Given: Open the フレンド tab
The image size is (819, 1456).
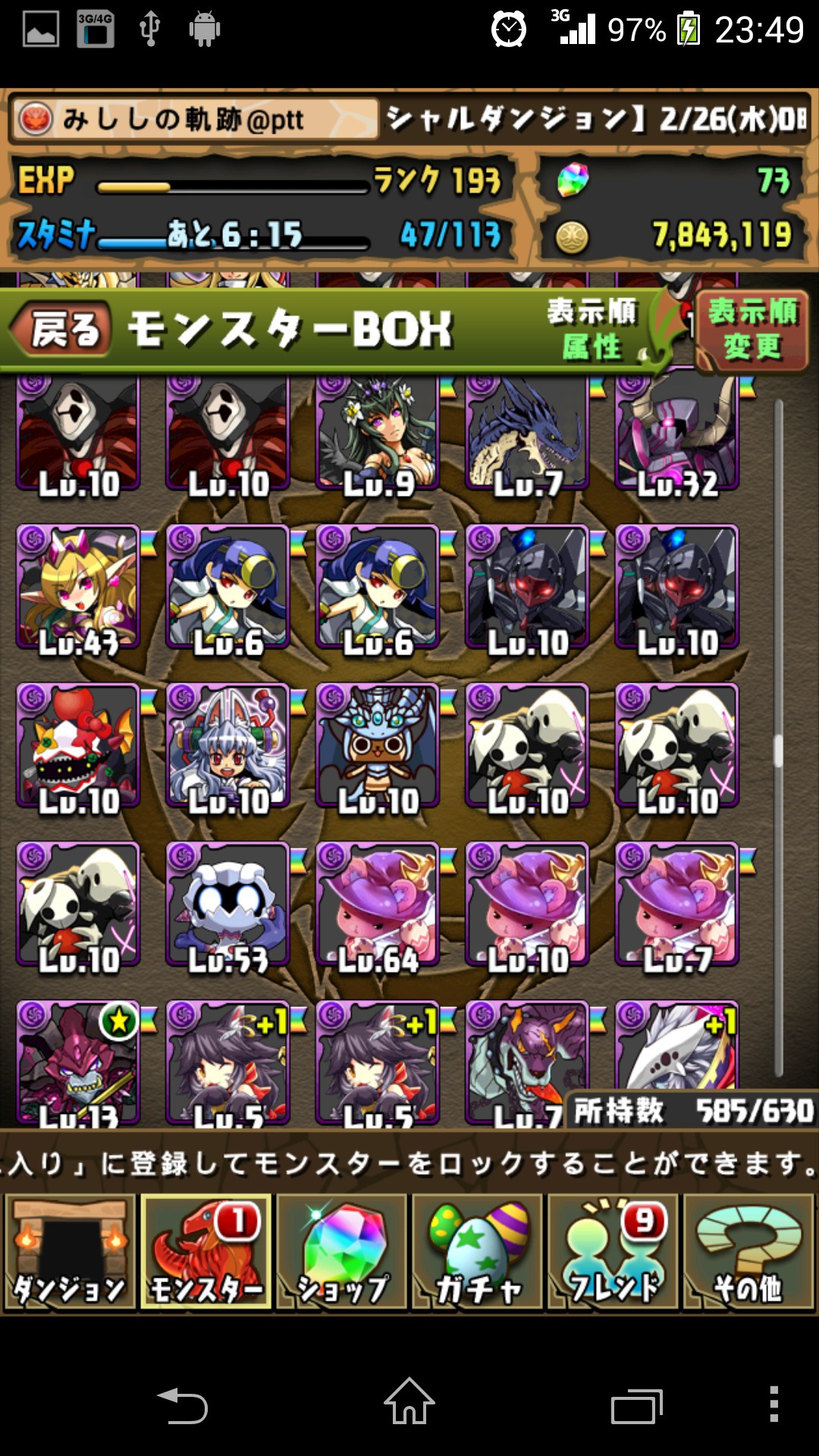Looking at the screenshot, I should coord(613,1253).
